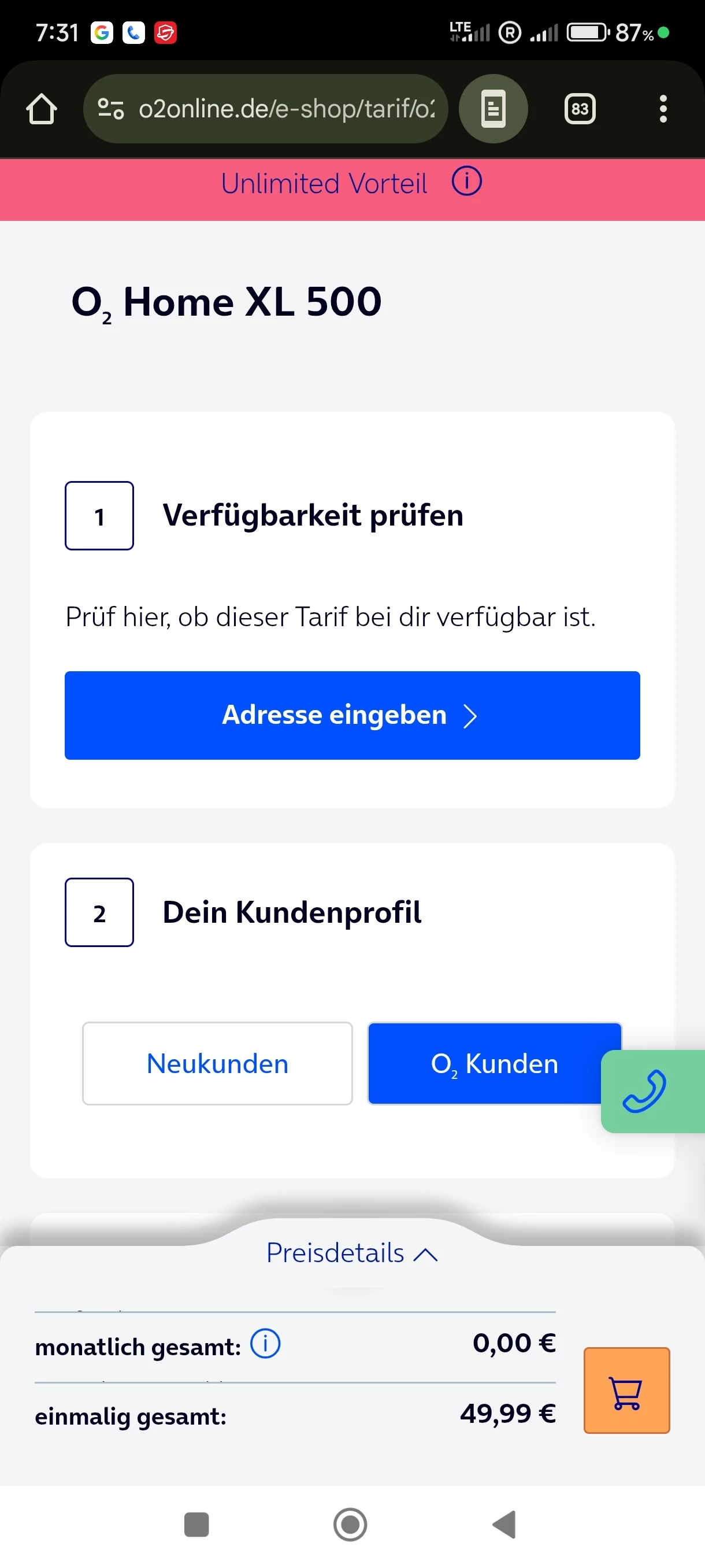Select O2 Kunden customer profile
The width and height of the screenshot is (705, 1568).
[x=493, y=1063]
